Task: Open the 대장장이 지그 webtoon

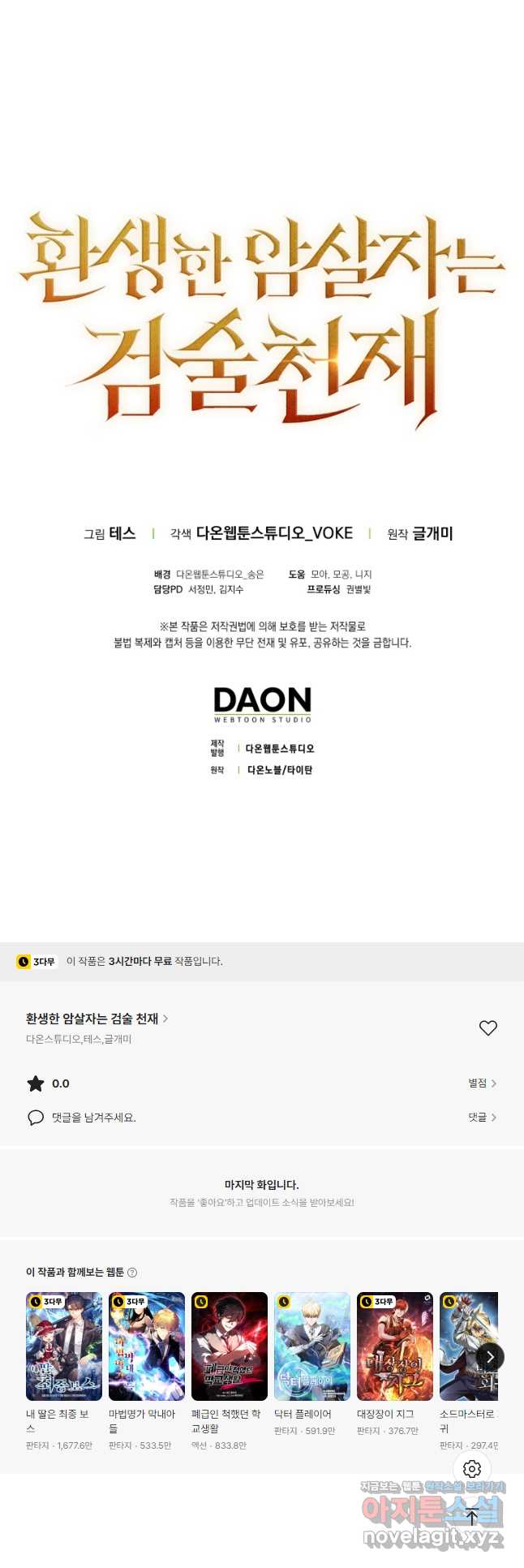Action: point(395,1346)
